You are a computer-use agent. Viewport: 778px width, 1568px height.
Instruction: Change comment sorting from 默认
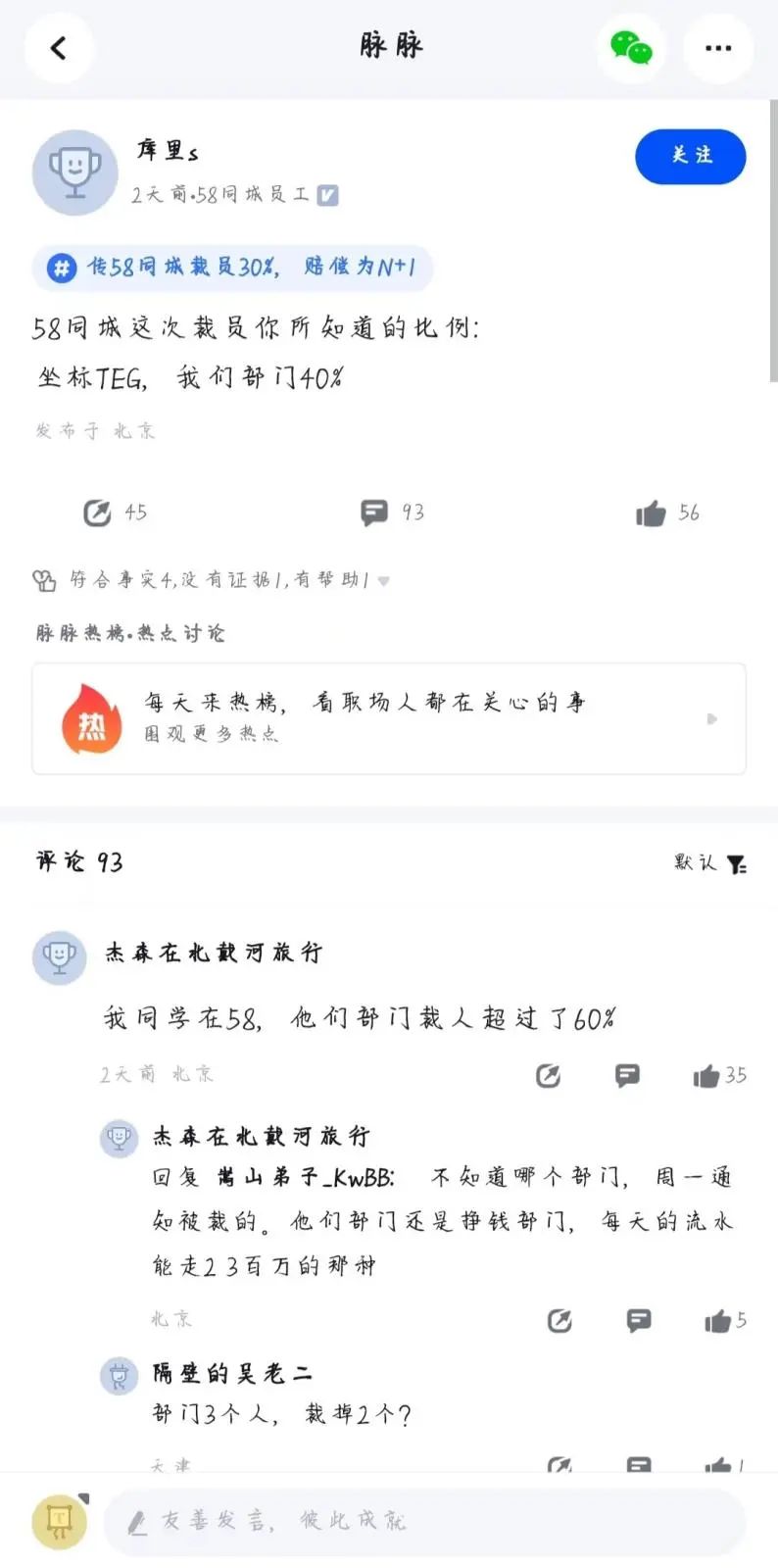click(x=710, y=863)
